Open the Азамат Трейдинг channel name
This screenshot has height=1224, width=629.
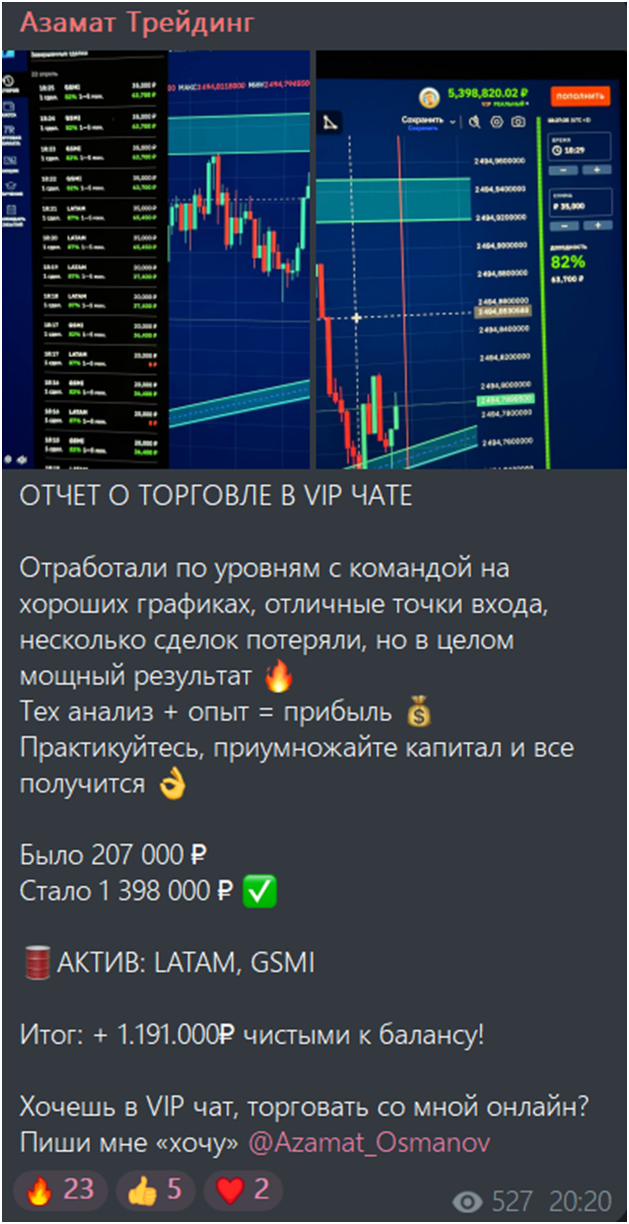[x=137, y=22]
